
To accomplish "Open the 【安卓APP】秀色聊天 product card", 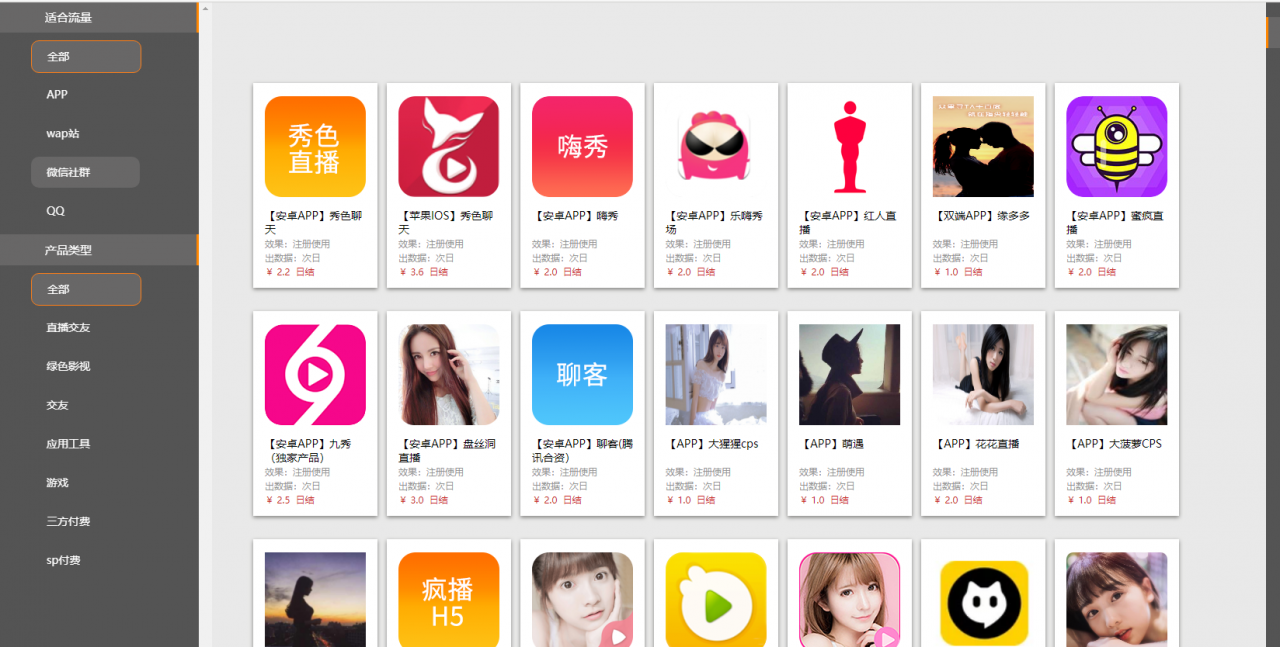I will (315, 185).
